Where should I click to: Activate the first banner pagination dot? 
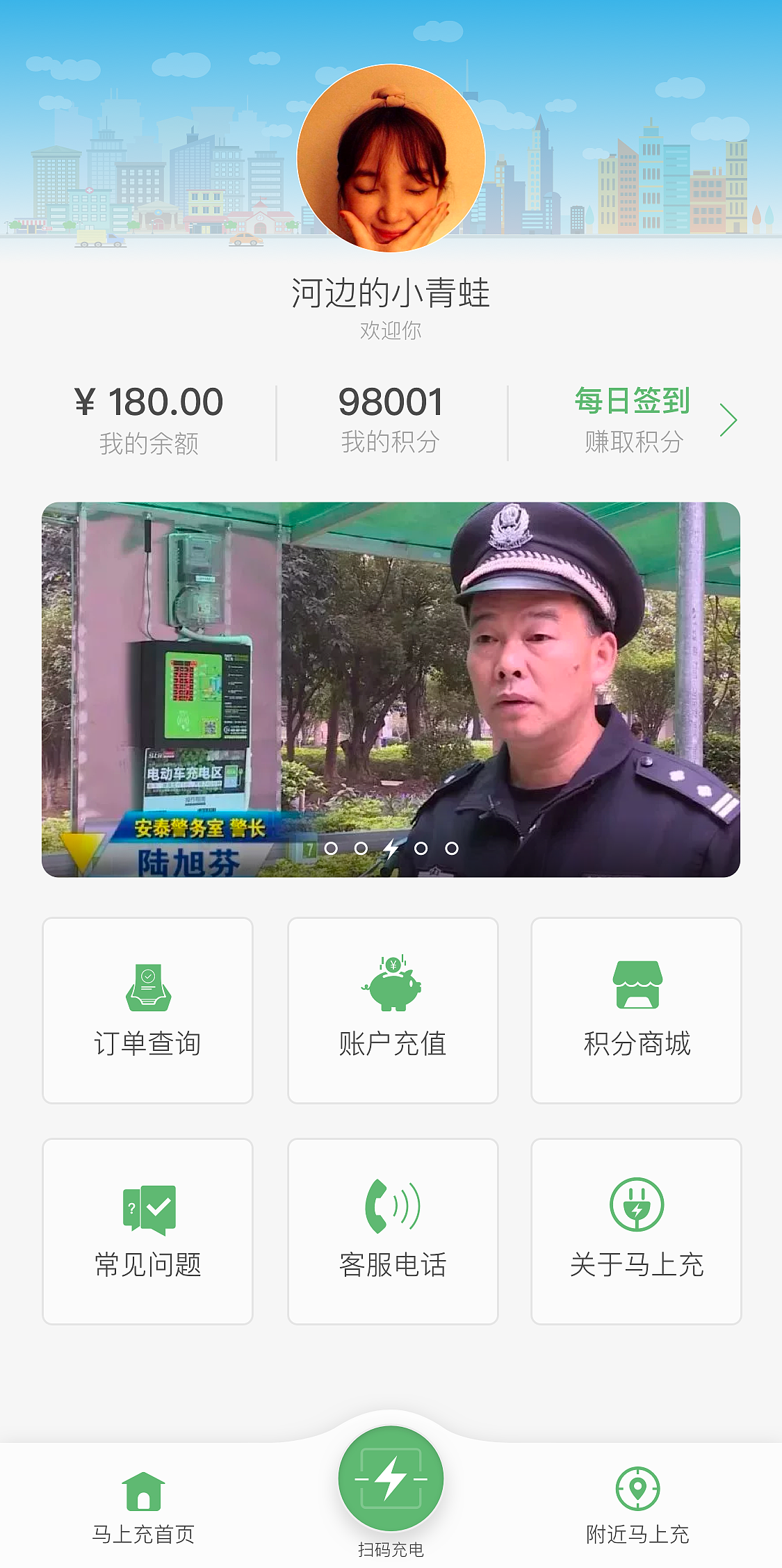coord(332,847)
